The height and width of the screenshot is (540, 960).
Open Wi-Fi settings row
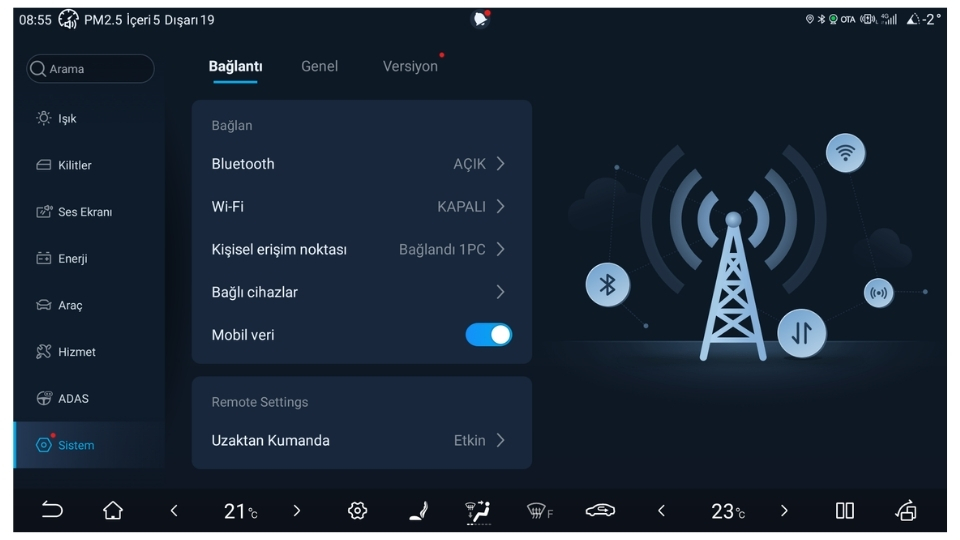click(360, 207)
